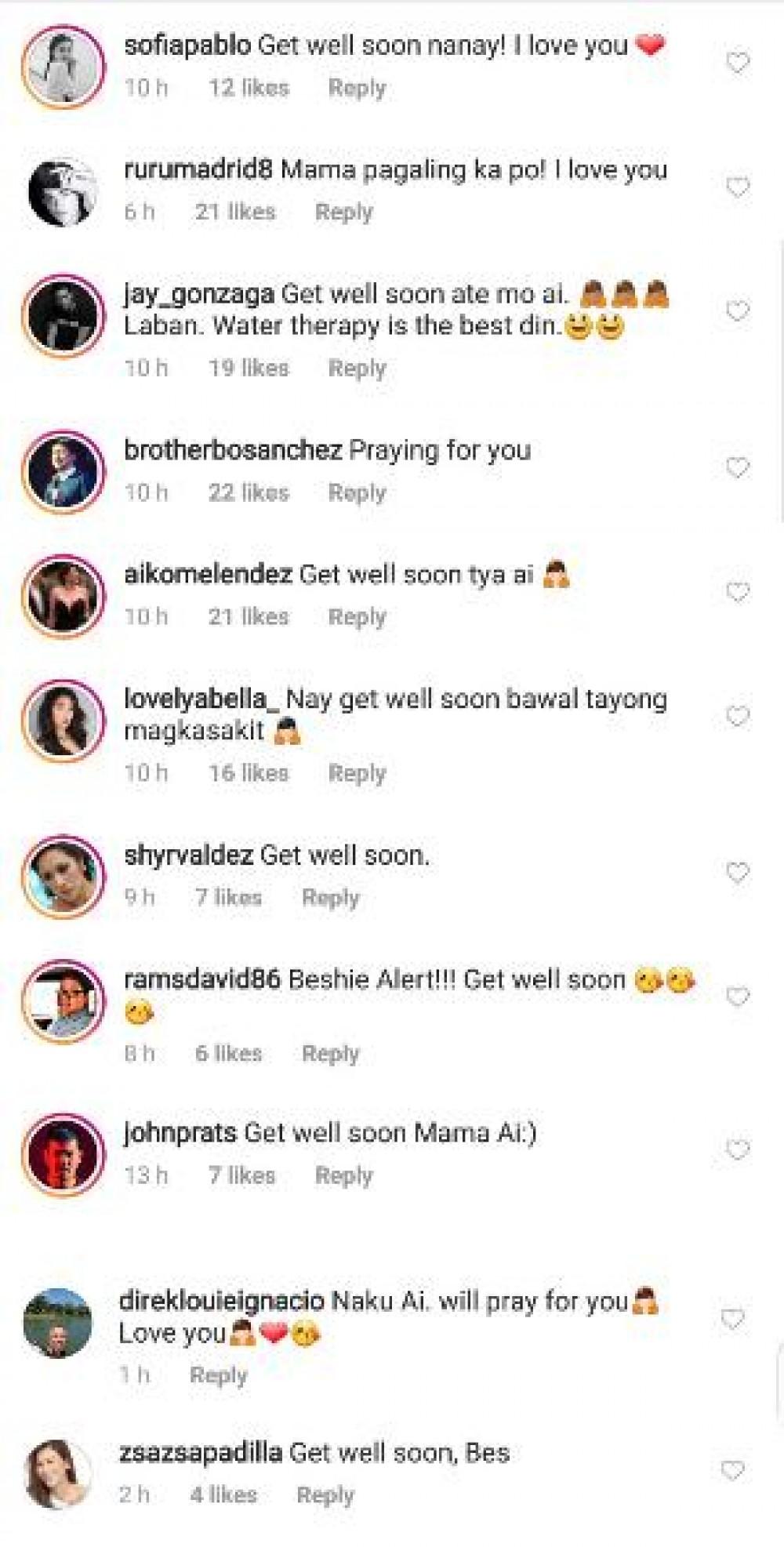The height and width of the screenshot is (1547, 784).
Task: Reply to brotherbosanchez's comment
Action: pyautogui.click(x=357, y=492)
